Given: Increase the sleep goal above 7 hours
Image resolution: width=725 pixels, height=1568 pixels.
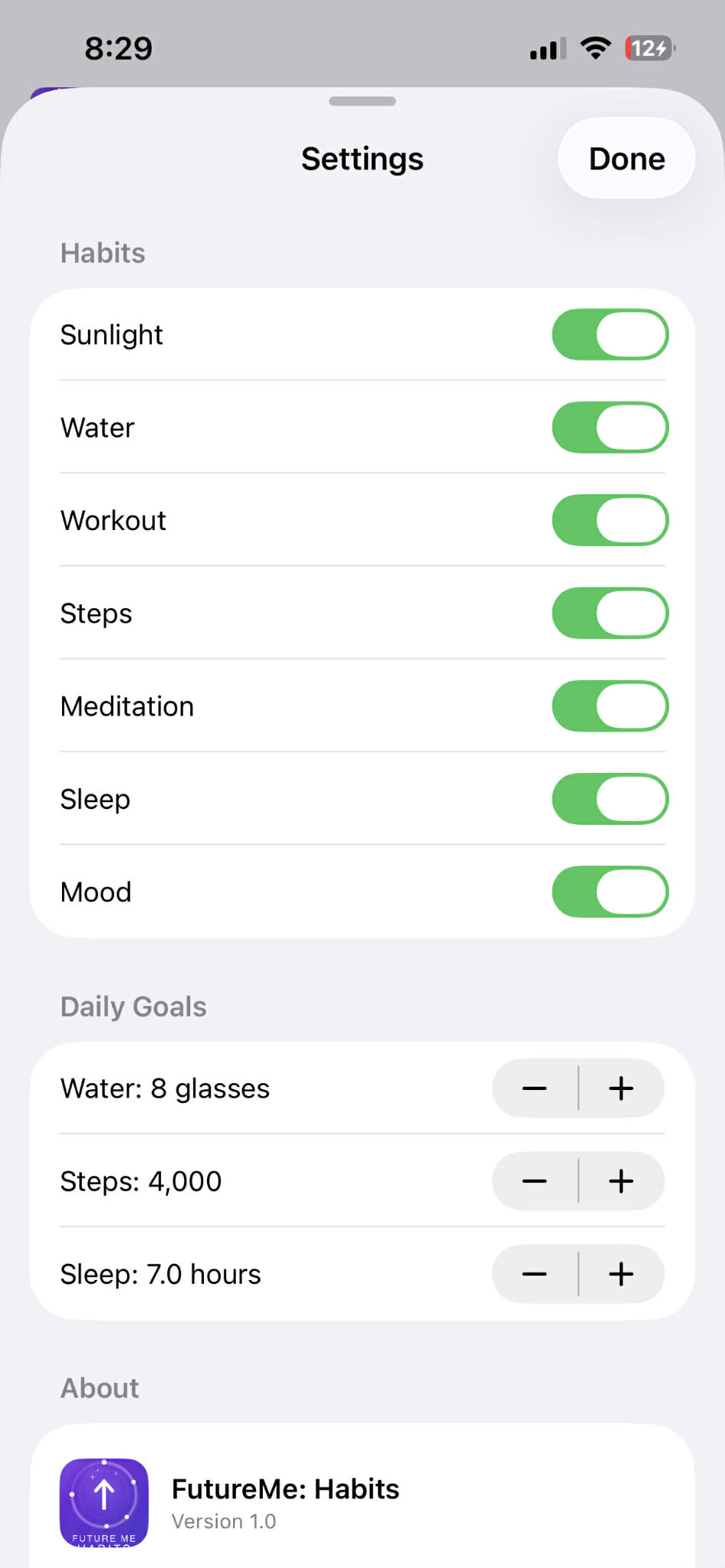Looking at the screenshot, I should [622, 1274].
